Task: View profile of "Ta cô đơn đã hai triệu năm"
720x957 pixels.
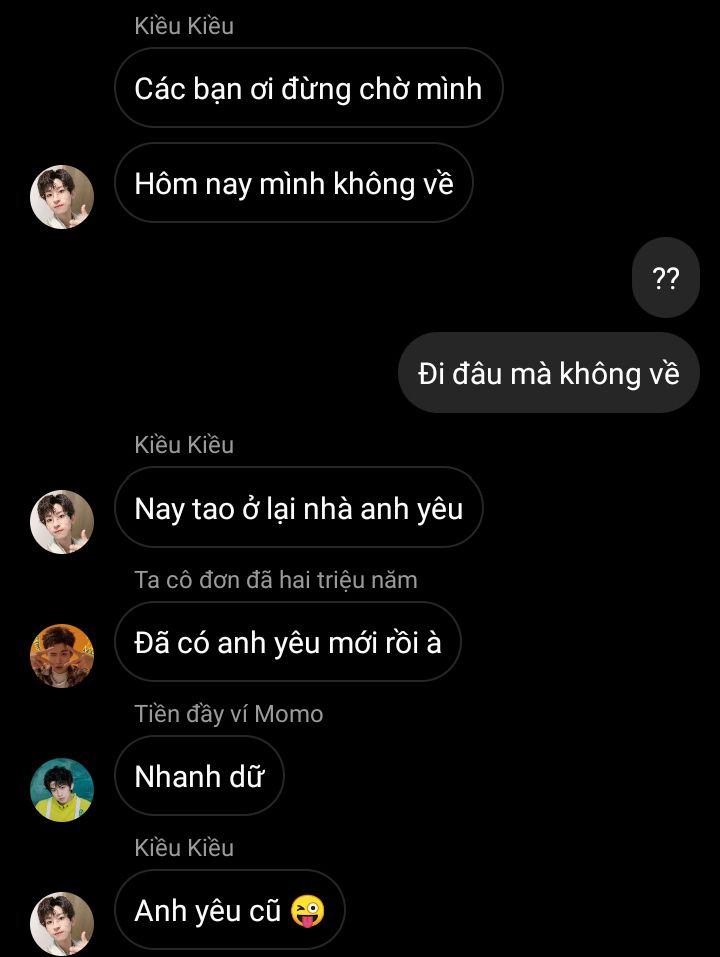Action: (62, 656)
